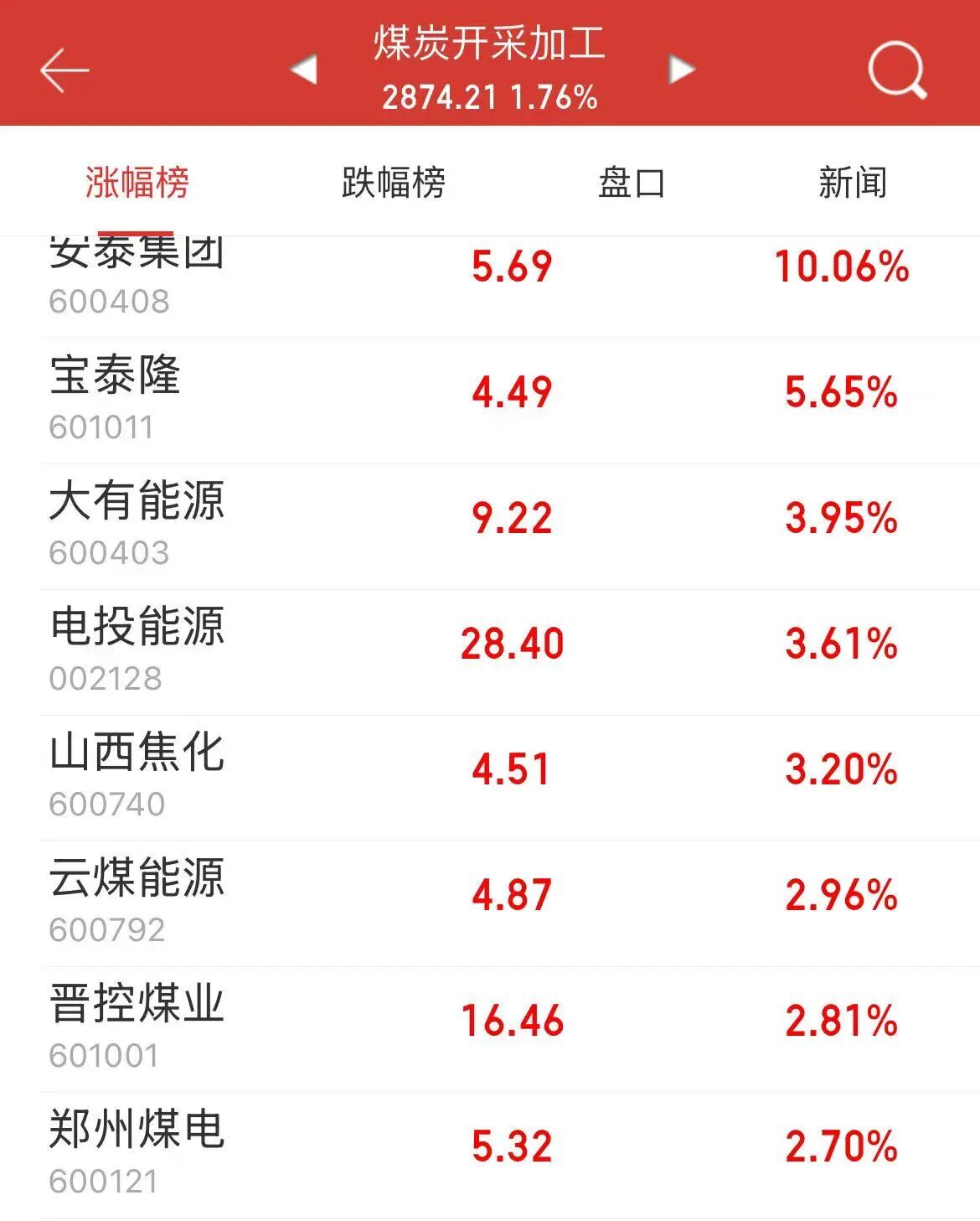Open the 盘口 tab
This screenshot has height=1221, width=980.
631,183
